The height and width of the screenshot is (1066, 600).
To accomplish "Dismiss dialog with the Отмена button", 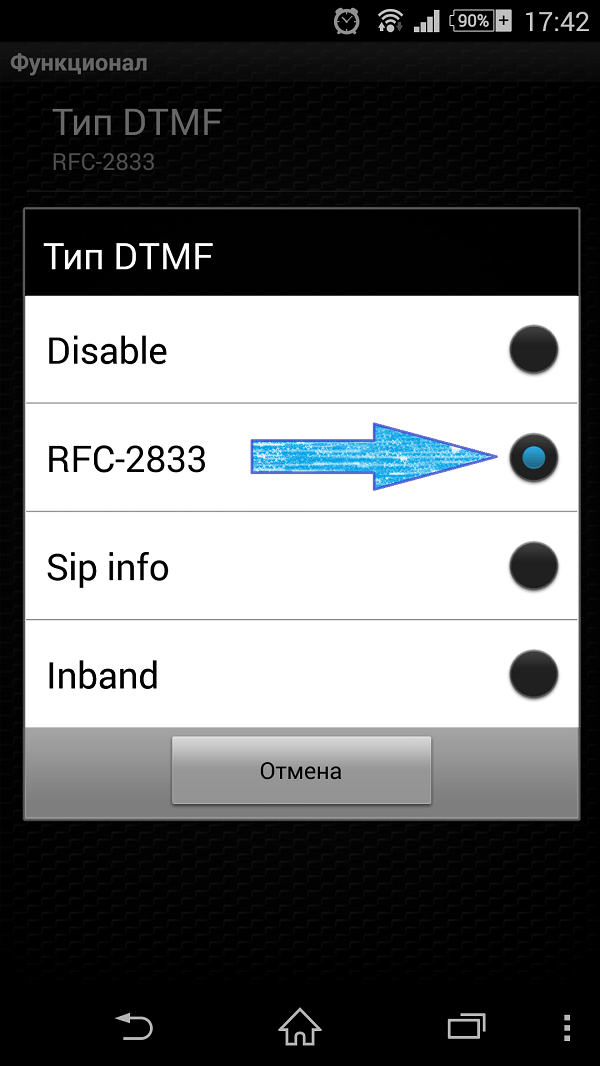I will pyautogui.click(x=301, y=770).
